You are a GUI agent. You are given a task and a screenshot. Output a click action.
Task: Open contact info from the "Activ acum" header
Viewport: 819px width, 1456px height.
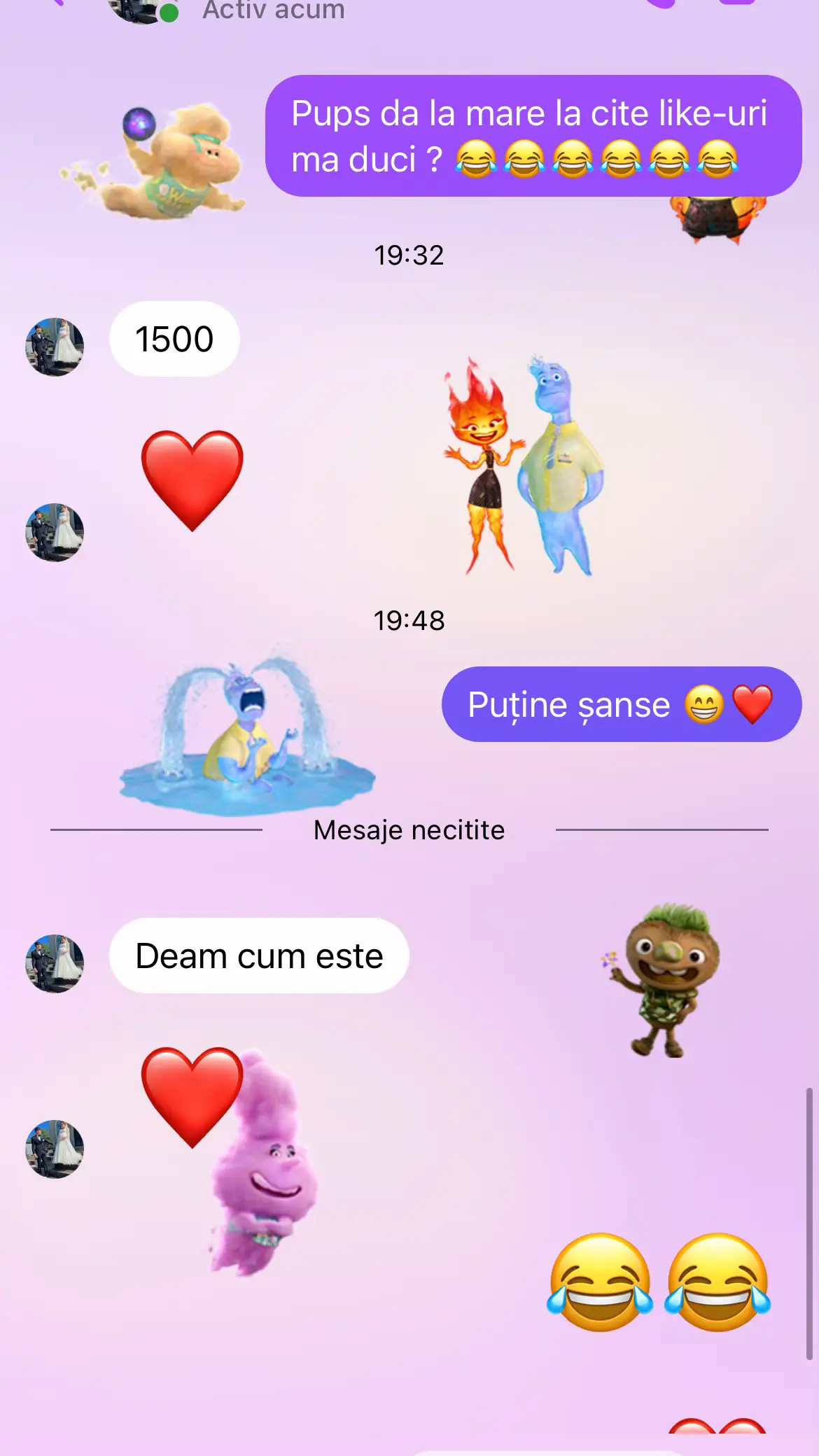click(x=273, y=10)
